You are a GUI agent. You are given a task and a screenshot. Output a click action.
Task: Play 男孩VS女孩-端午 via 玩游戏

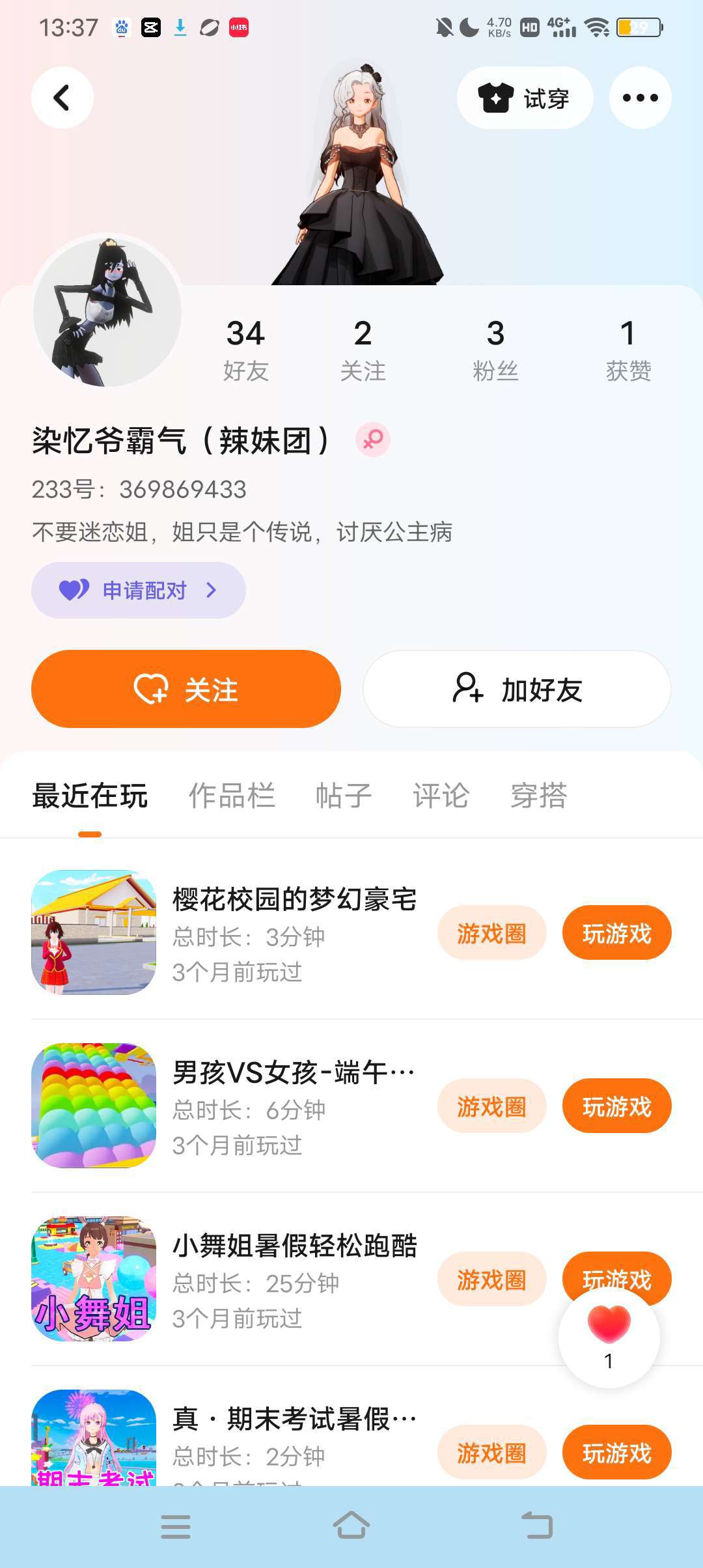coord(616,1106)
